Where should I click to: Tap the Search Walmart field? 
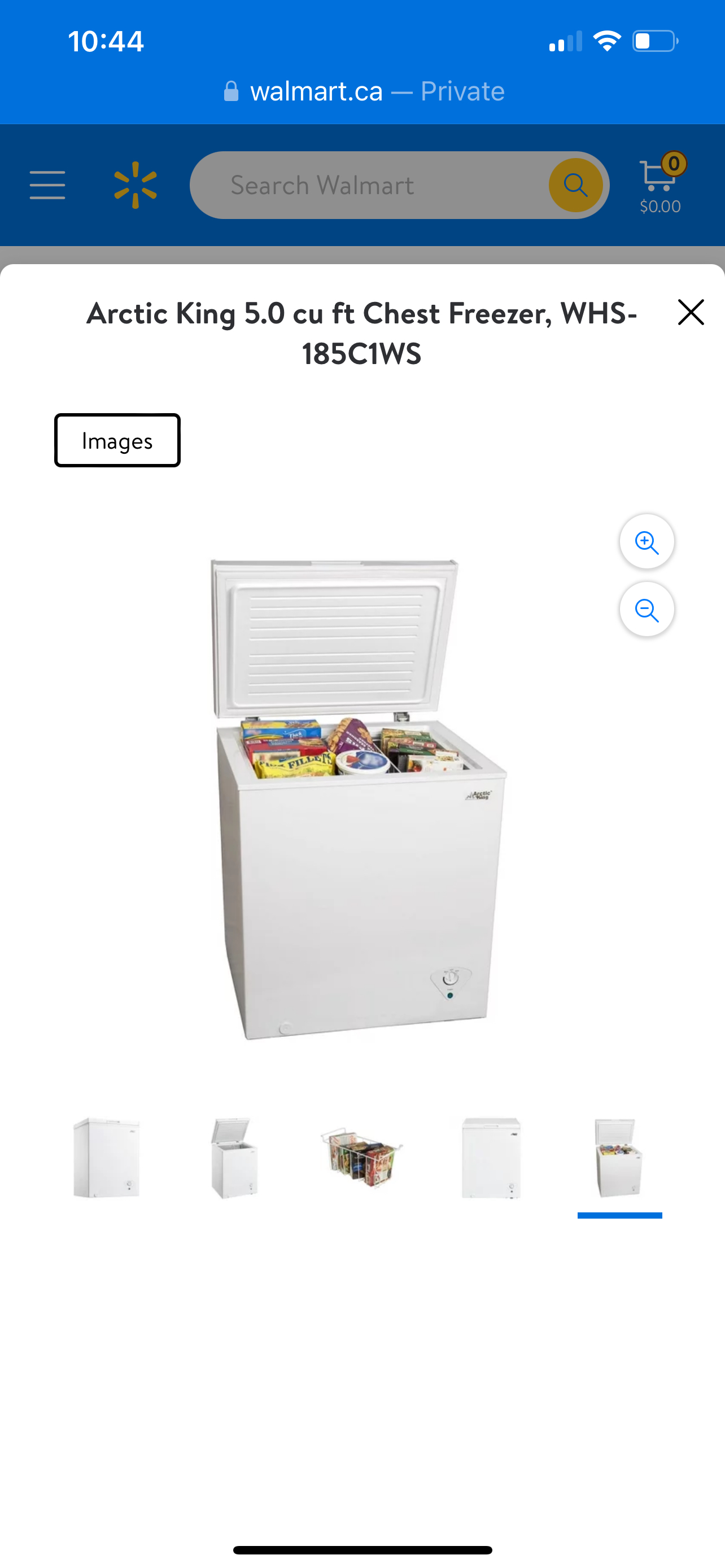(x=365, y=185)
